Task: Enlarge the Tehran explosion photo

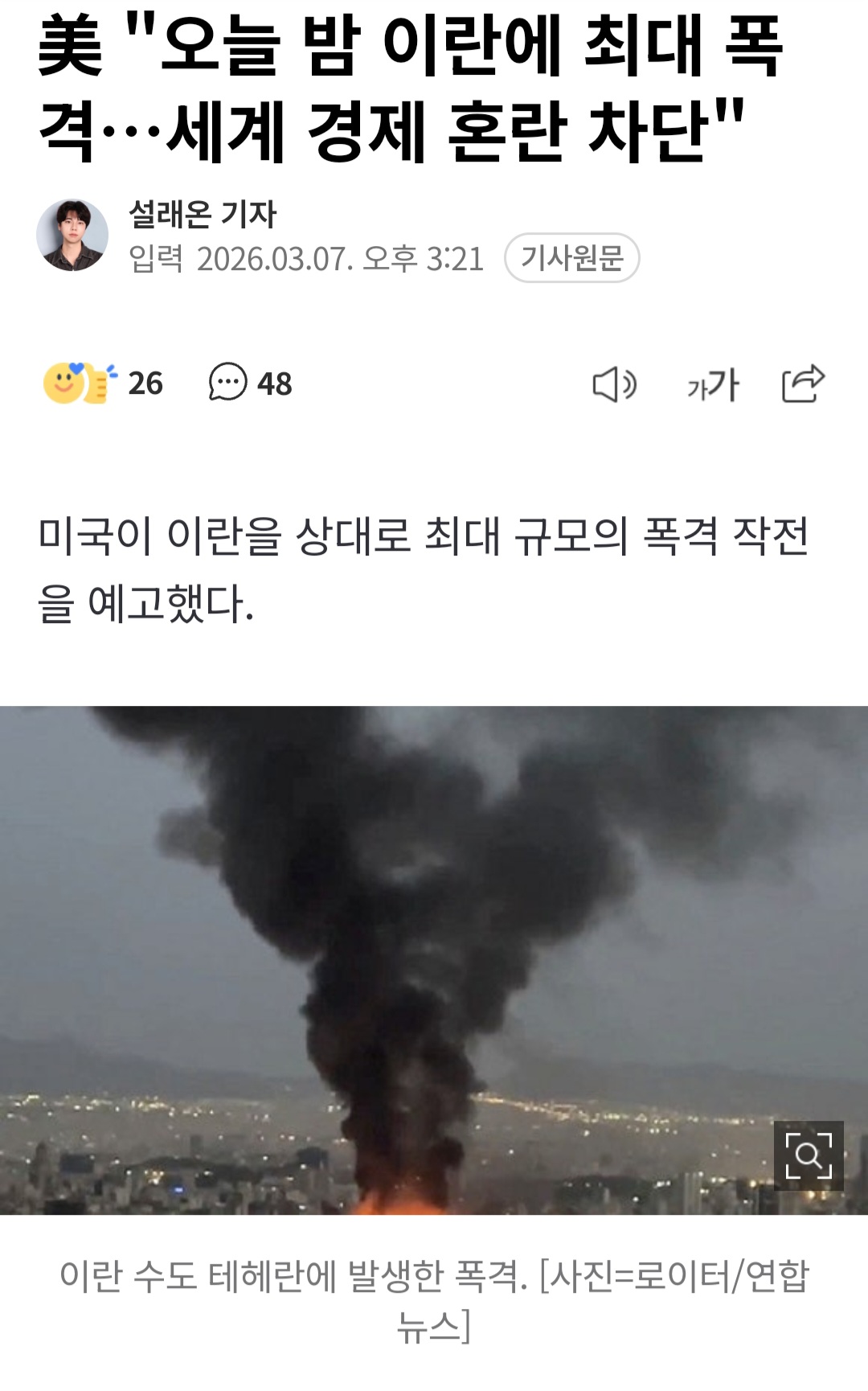Action: click(x=808, y=1155)
